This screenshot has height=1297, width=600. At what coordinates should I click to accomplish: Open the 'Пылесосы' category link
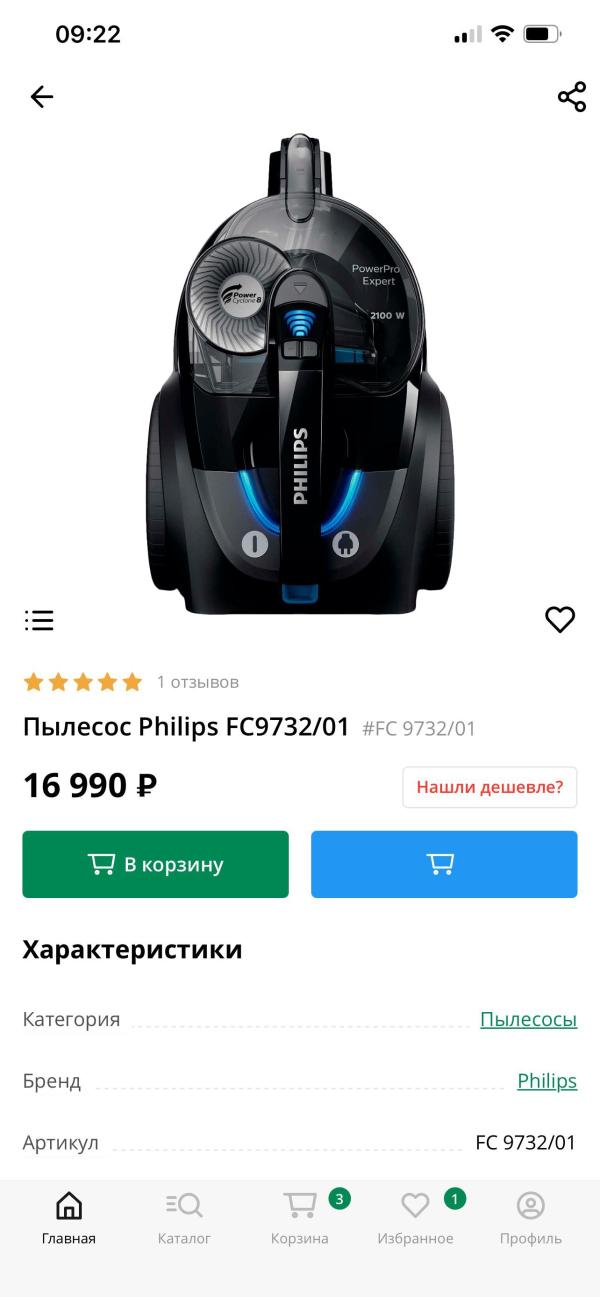point(528,1020)
